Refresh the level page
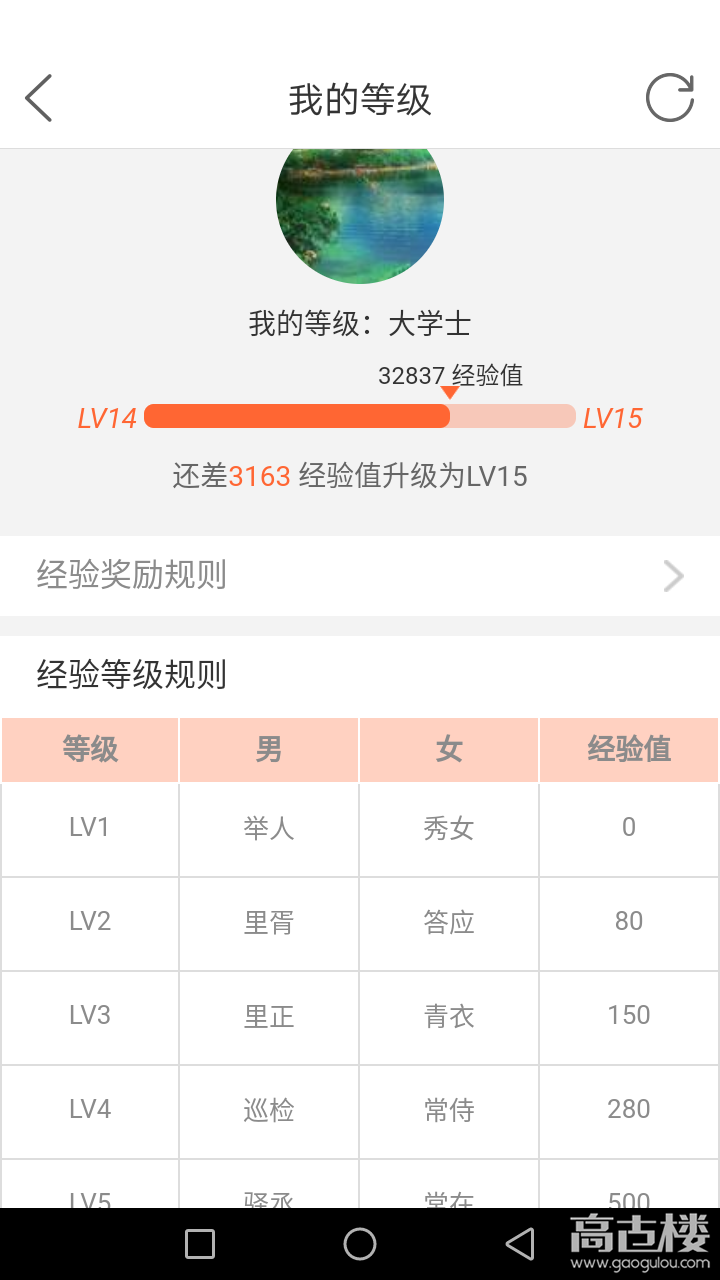 tap(669, 99)
